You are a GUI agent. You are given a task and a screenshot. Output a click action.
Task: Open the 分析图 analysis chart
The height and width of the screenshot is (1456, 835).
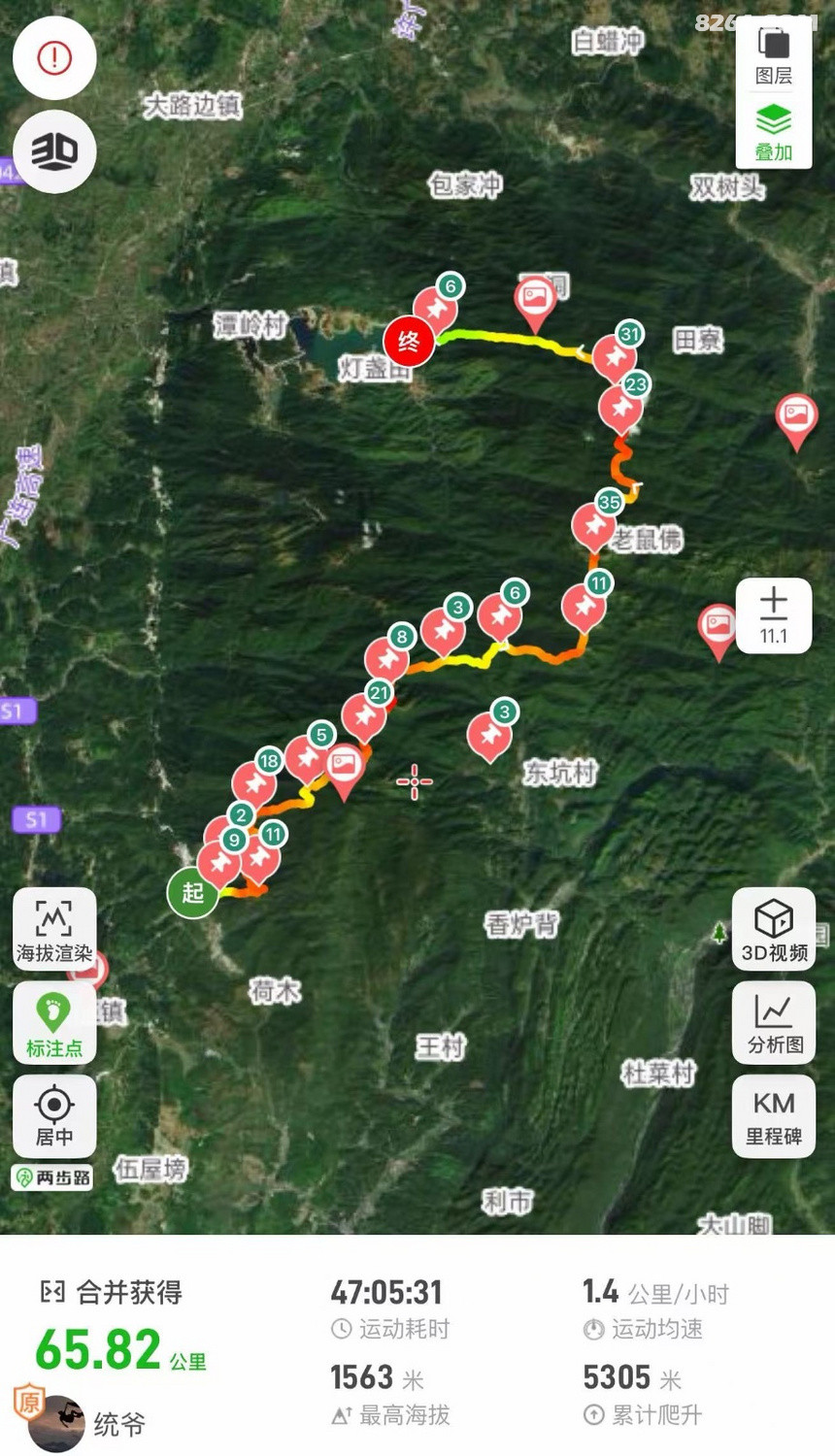774,1023
